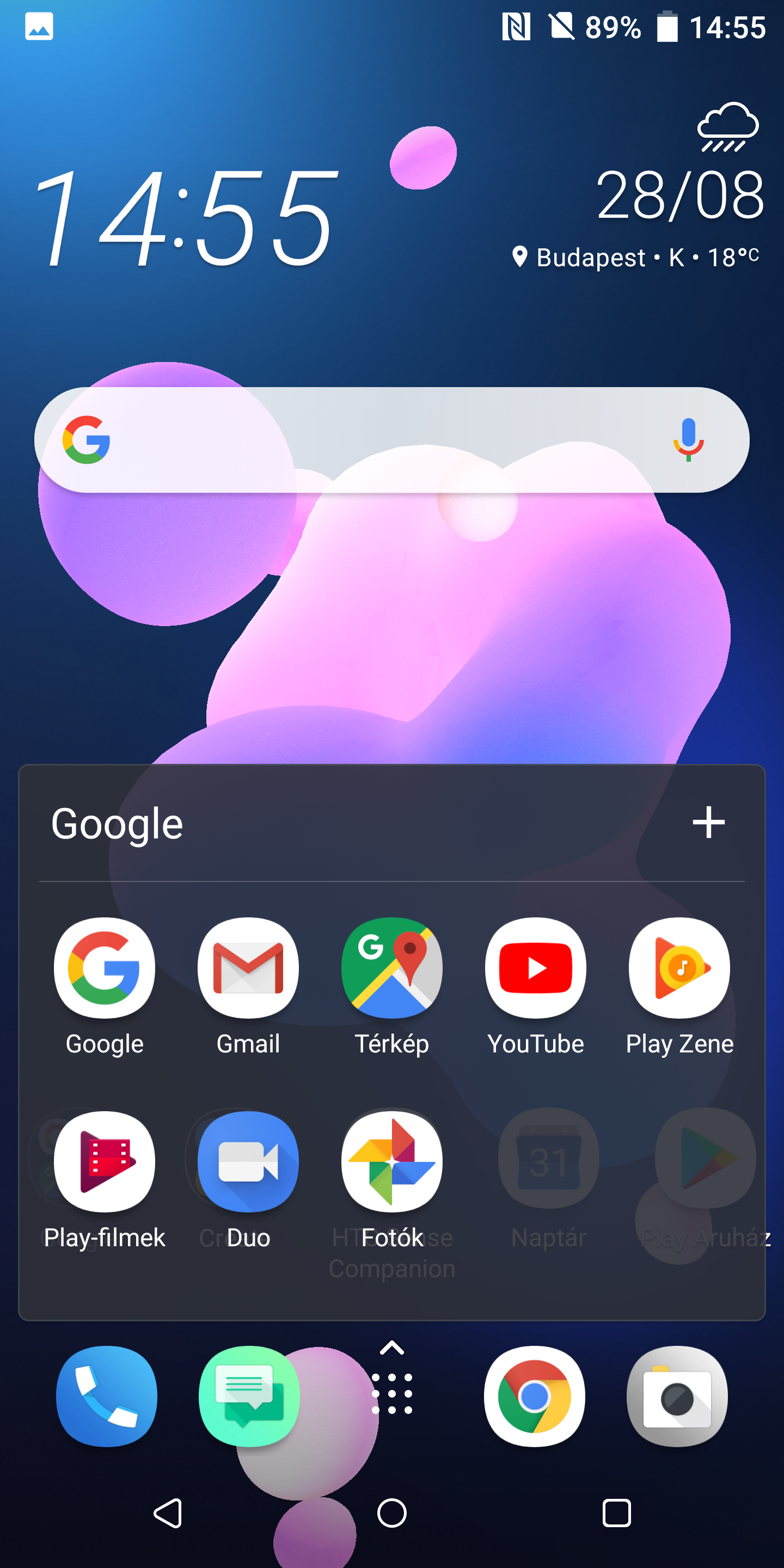Open Fotók photos app
This screenshot has width=784, height=1568.
tap(392, 1162)
